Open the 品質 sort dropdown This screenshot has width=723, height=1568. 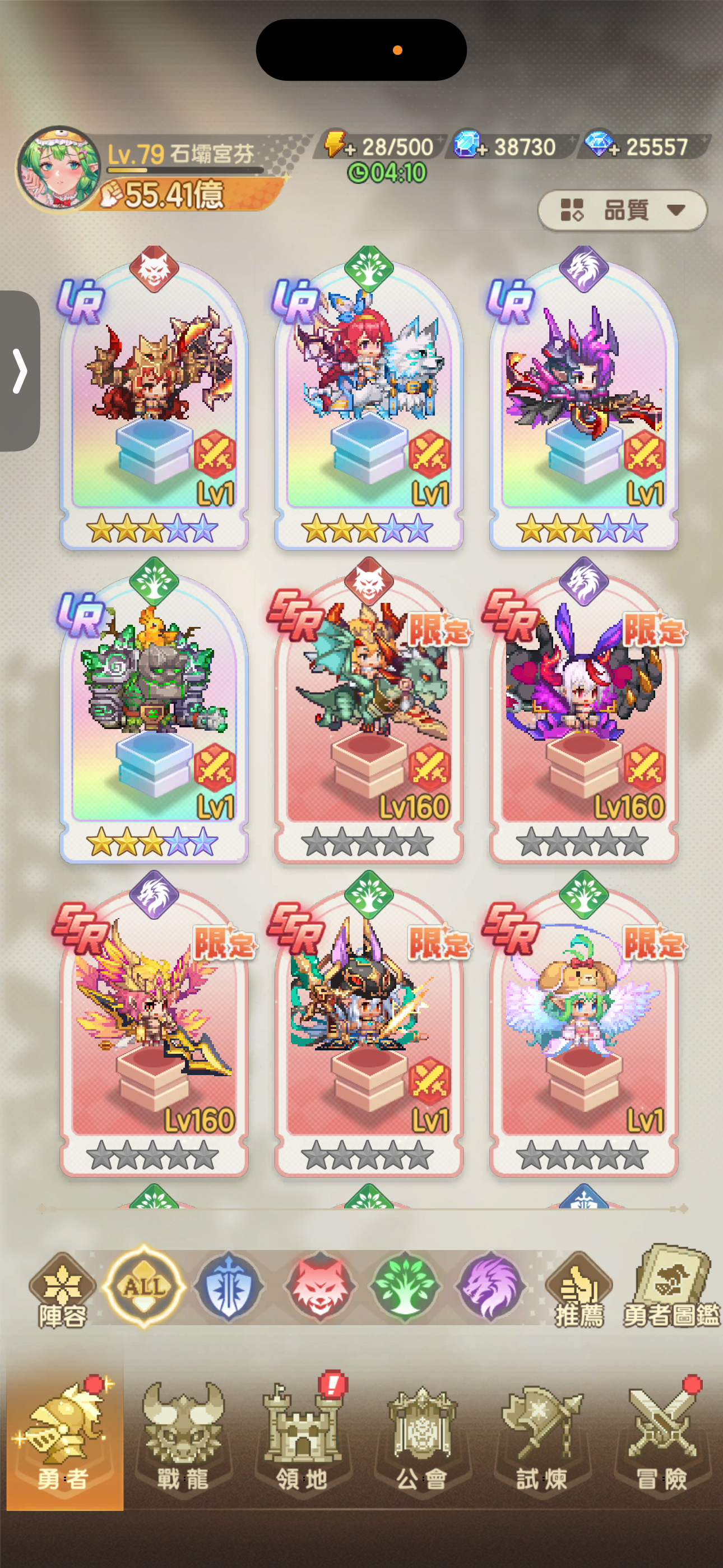point(622,211)
